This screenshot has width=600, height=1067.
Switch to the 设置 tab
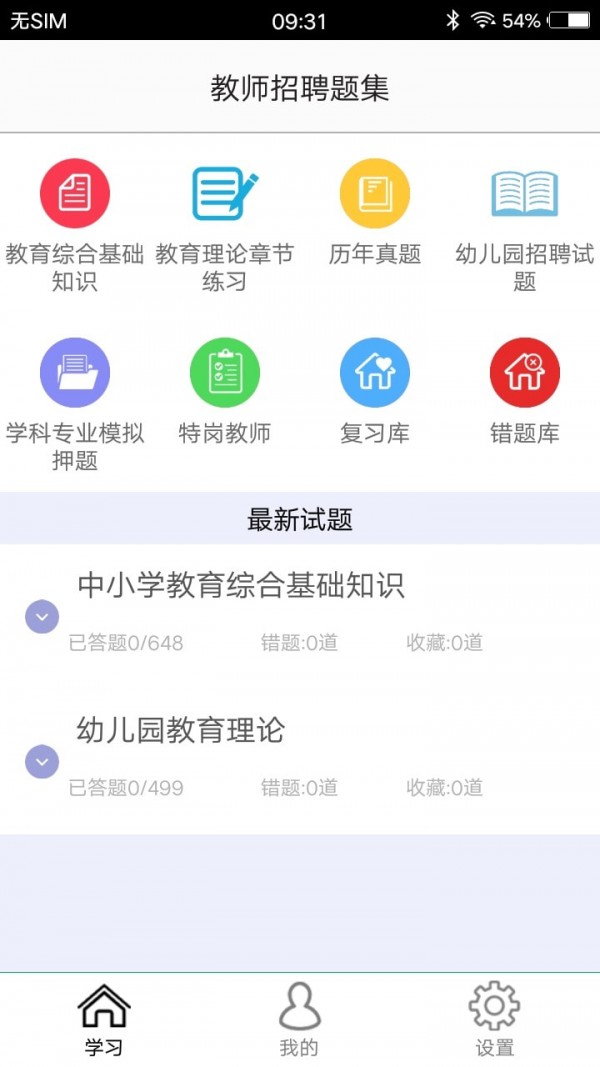pos(495,1019)
